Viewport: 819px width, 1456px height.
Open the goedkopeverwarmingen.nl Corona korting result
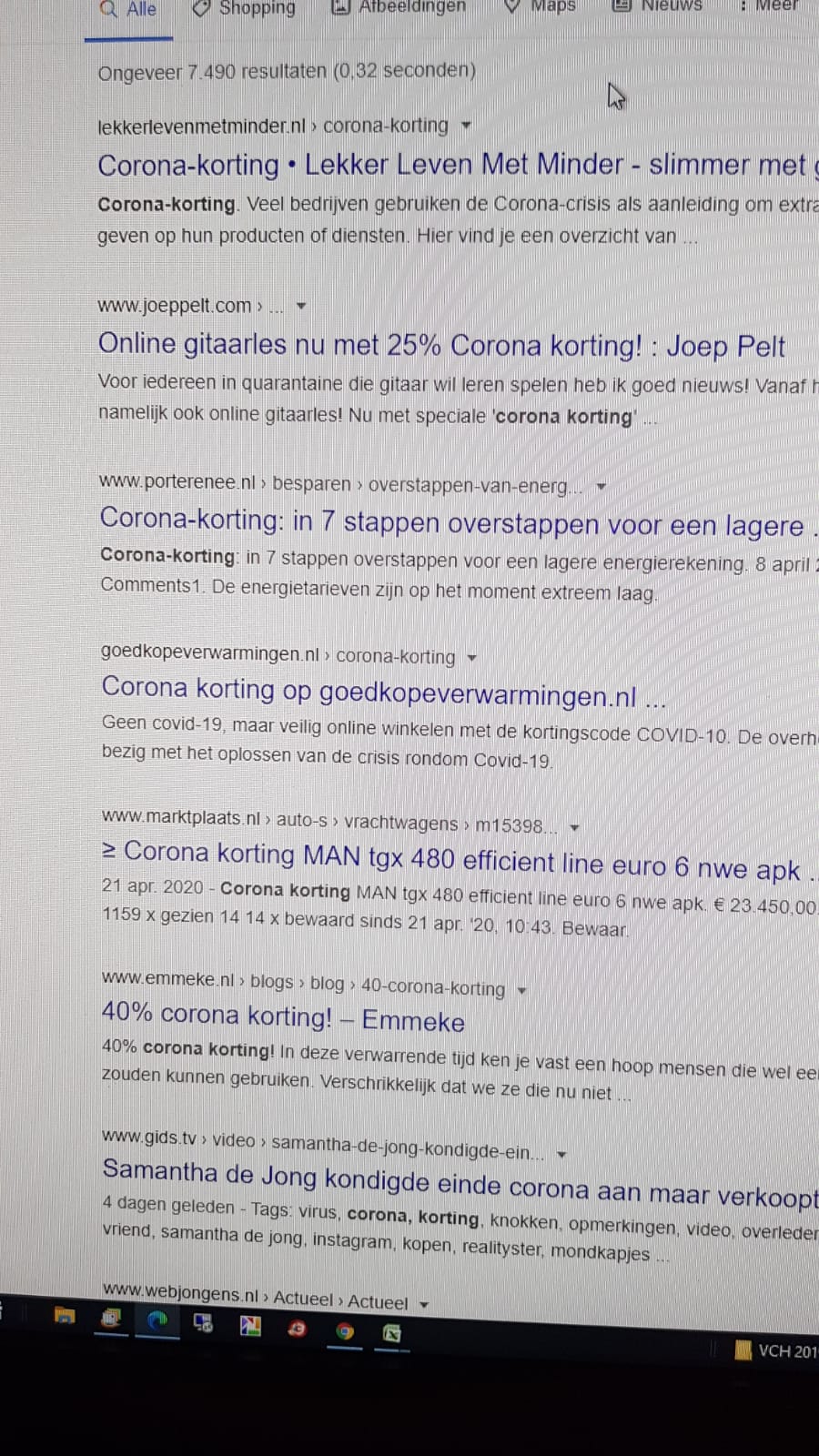click(383, 692)
